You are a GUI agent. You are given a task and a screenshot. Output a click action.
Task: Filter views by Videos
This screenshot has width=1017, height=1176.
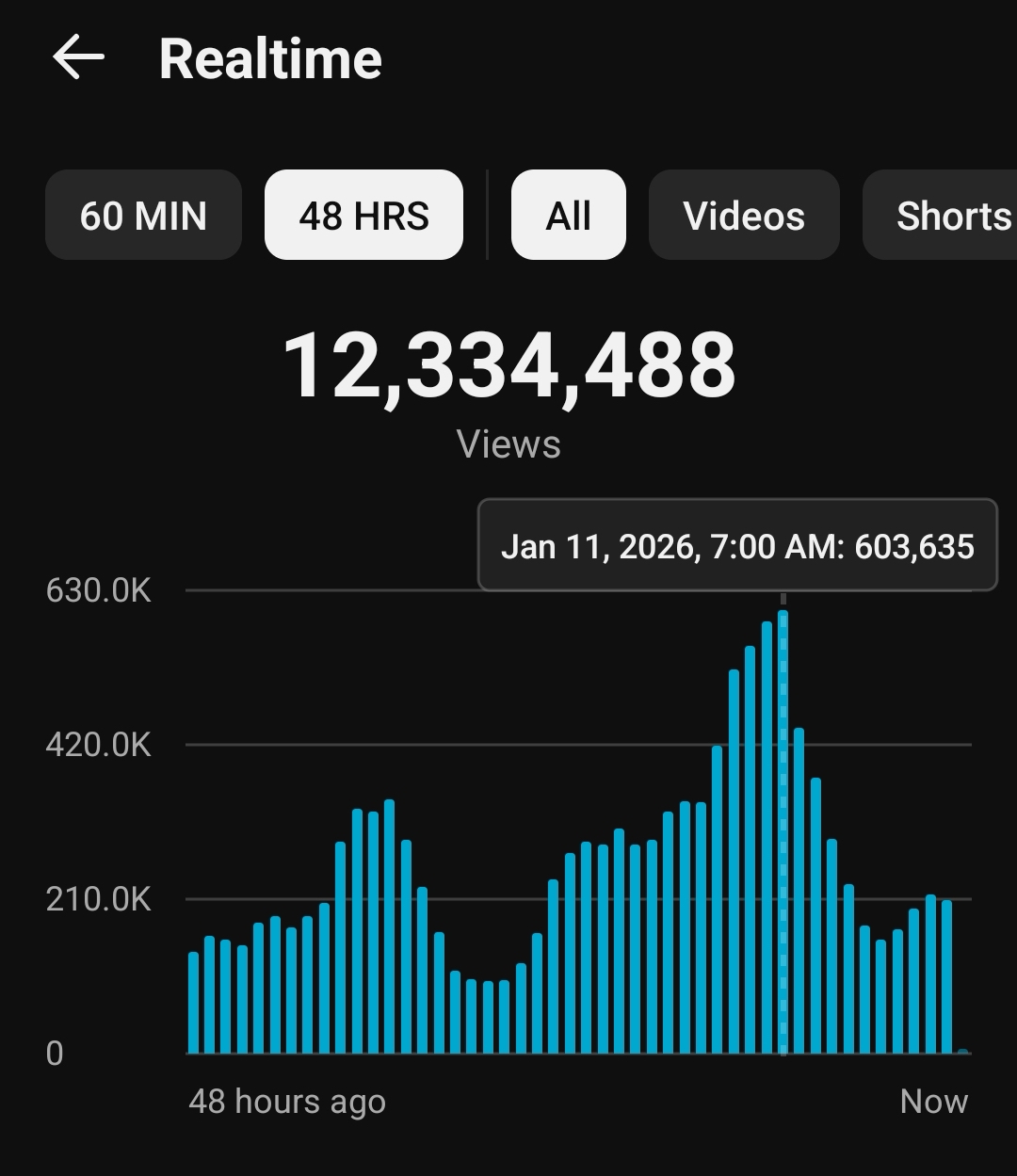point(744,216)
